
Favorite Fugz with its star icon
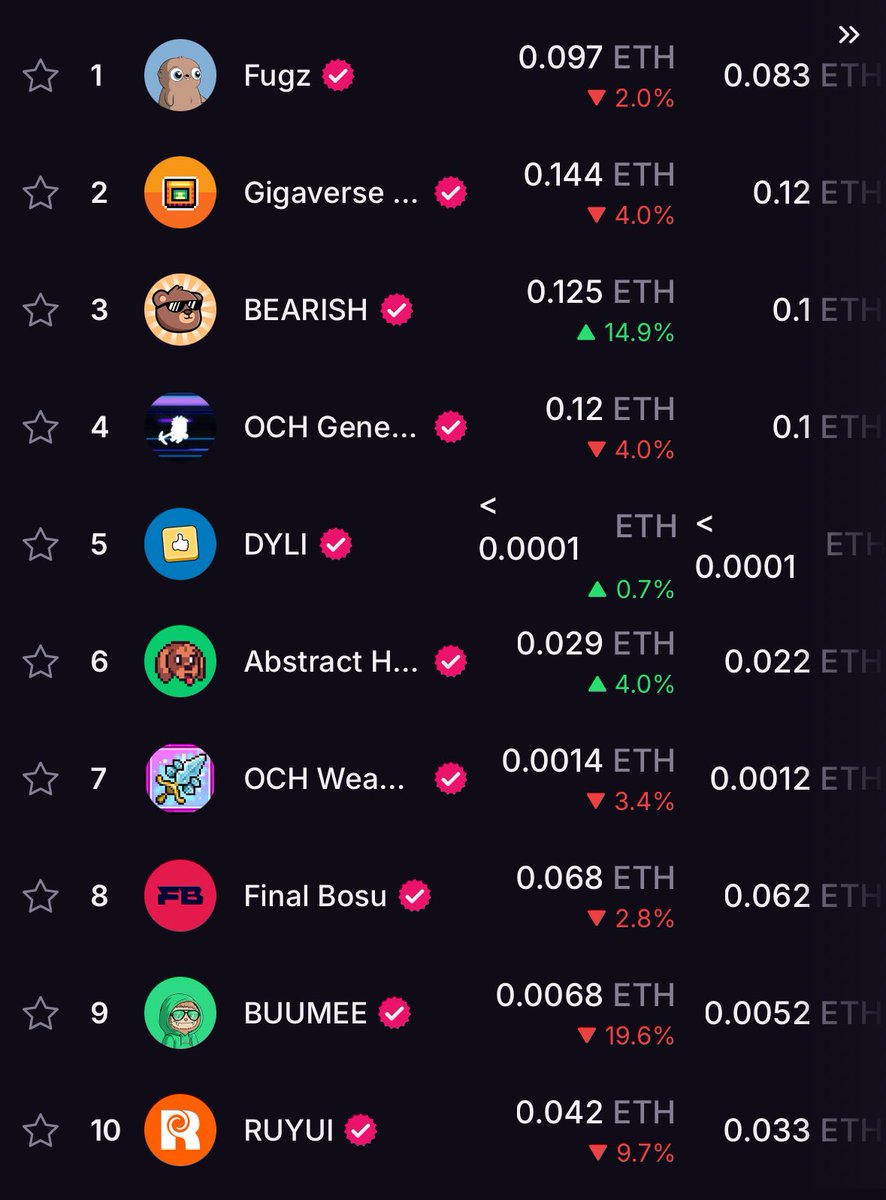click(x=40, y=76)
